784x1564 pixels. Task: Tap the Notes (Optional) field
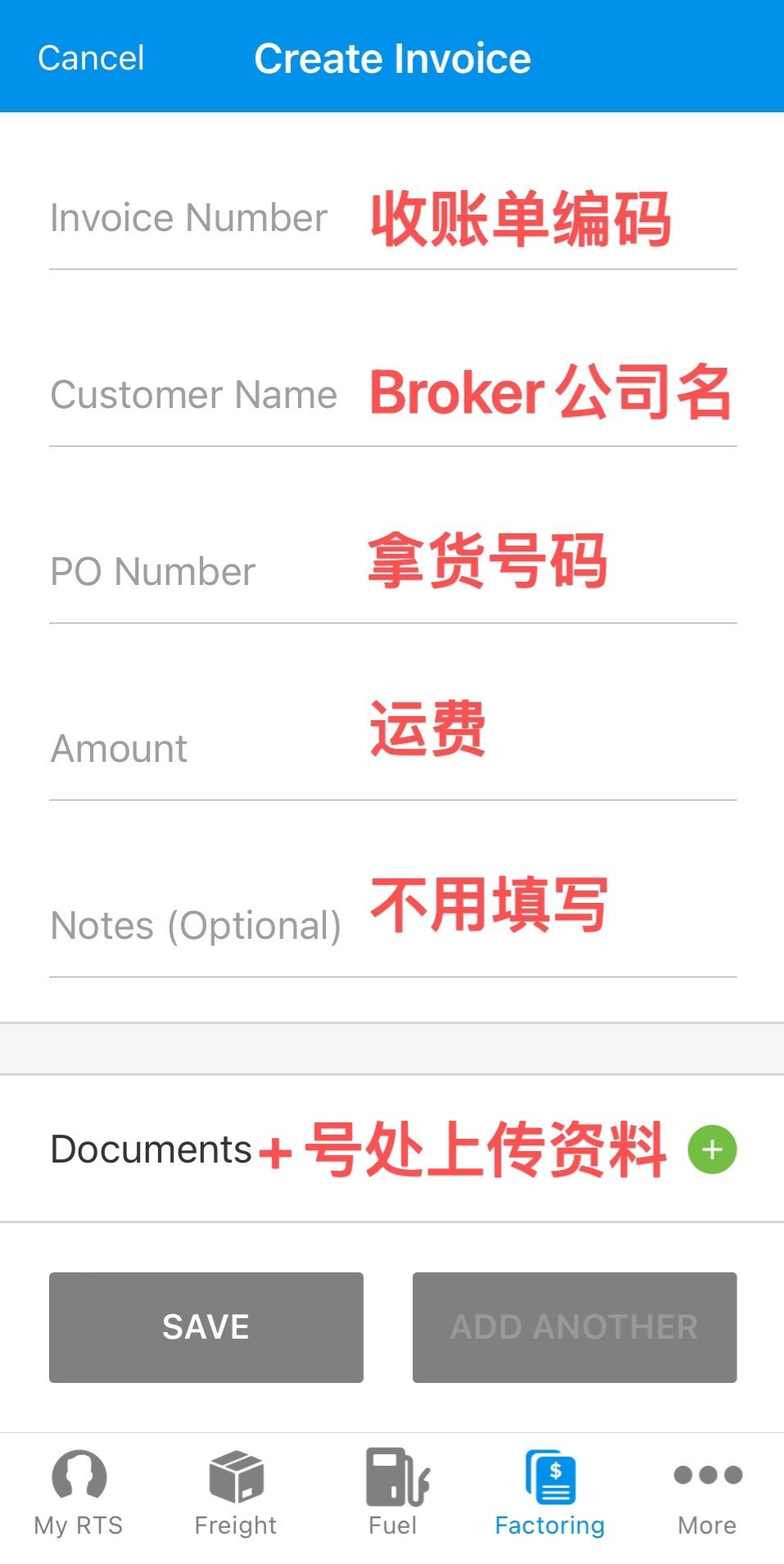pyautogui.click(x=393, y=926)
